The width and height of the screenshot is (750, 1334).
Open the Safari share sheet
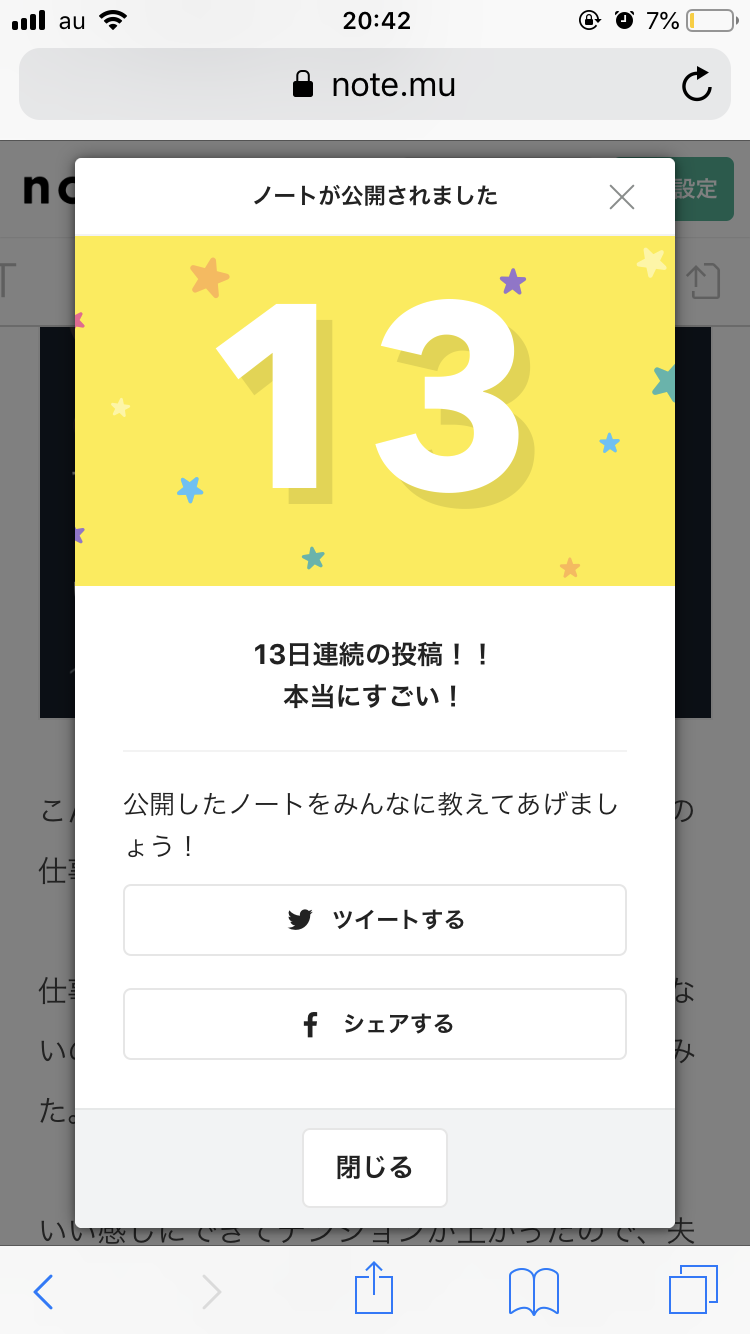click(374, 1290)
